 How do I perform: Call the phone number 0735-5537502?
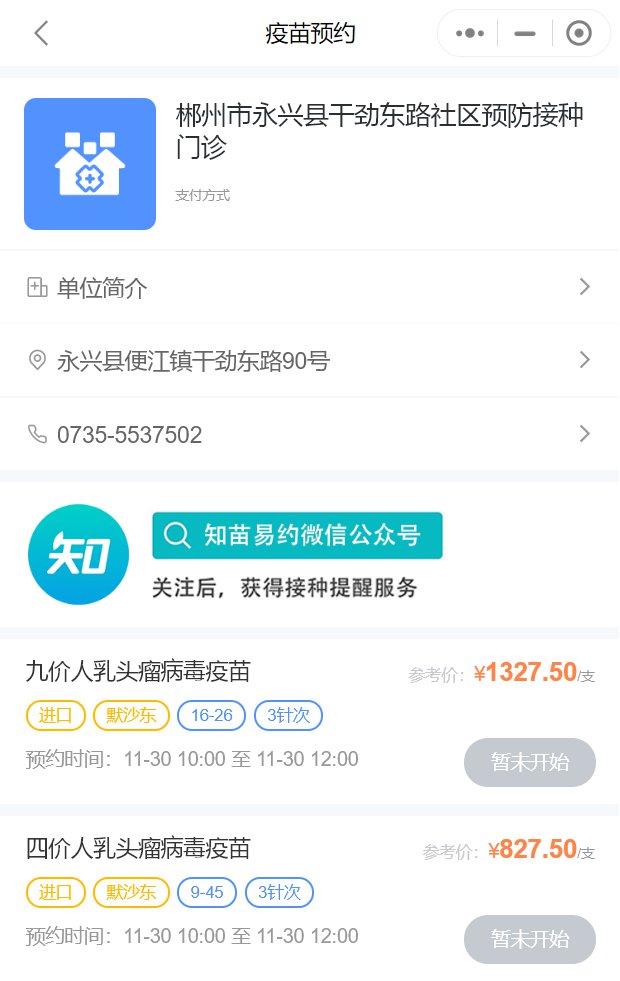tap(309, 435)
